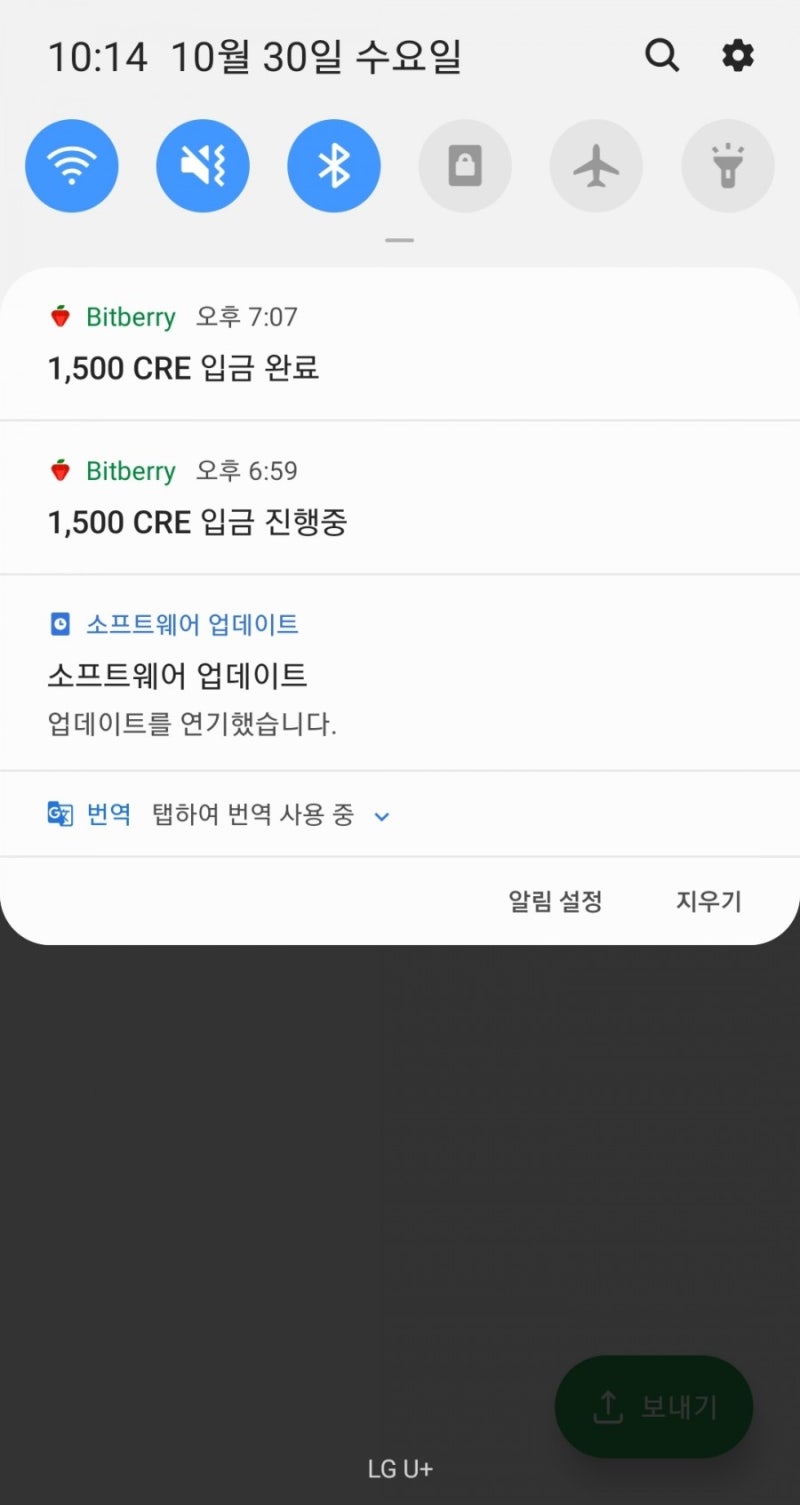Expand the 번역 translation notification chevron
Viewport: 800px width, 1505px height.
pyautogui.click(x=380, y=816)
